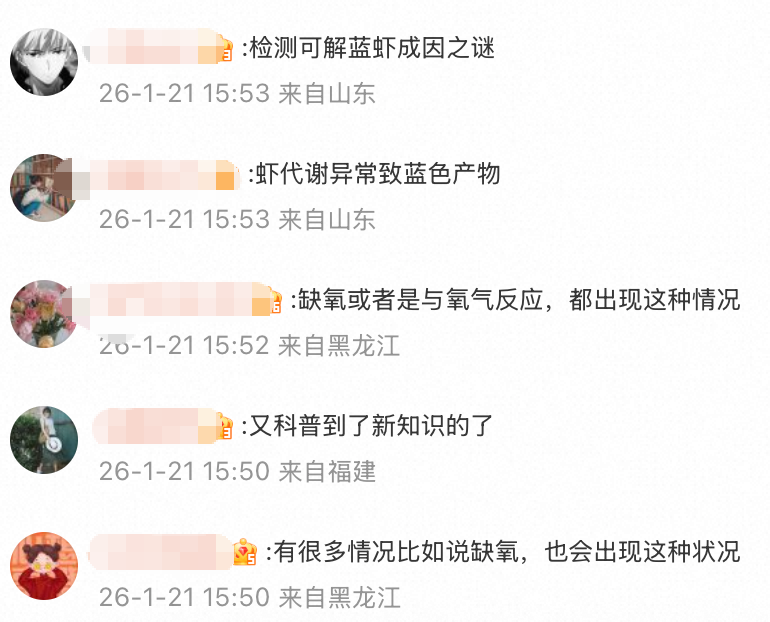Select comment 又科普到了新知识的了
This screenshot has width=770, height=622.
coord(370,426)
